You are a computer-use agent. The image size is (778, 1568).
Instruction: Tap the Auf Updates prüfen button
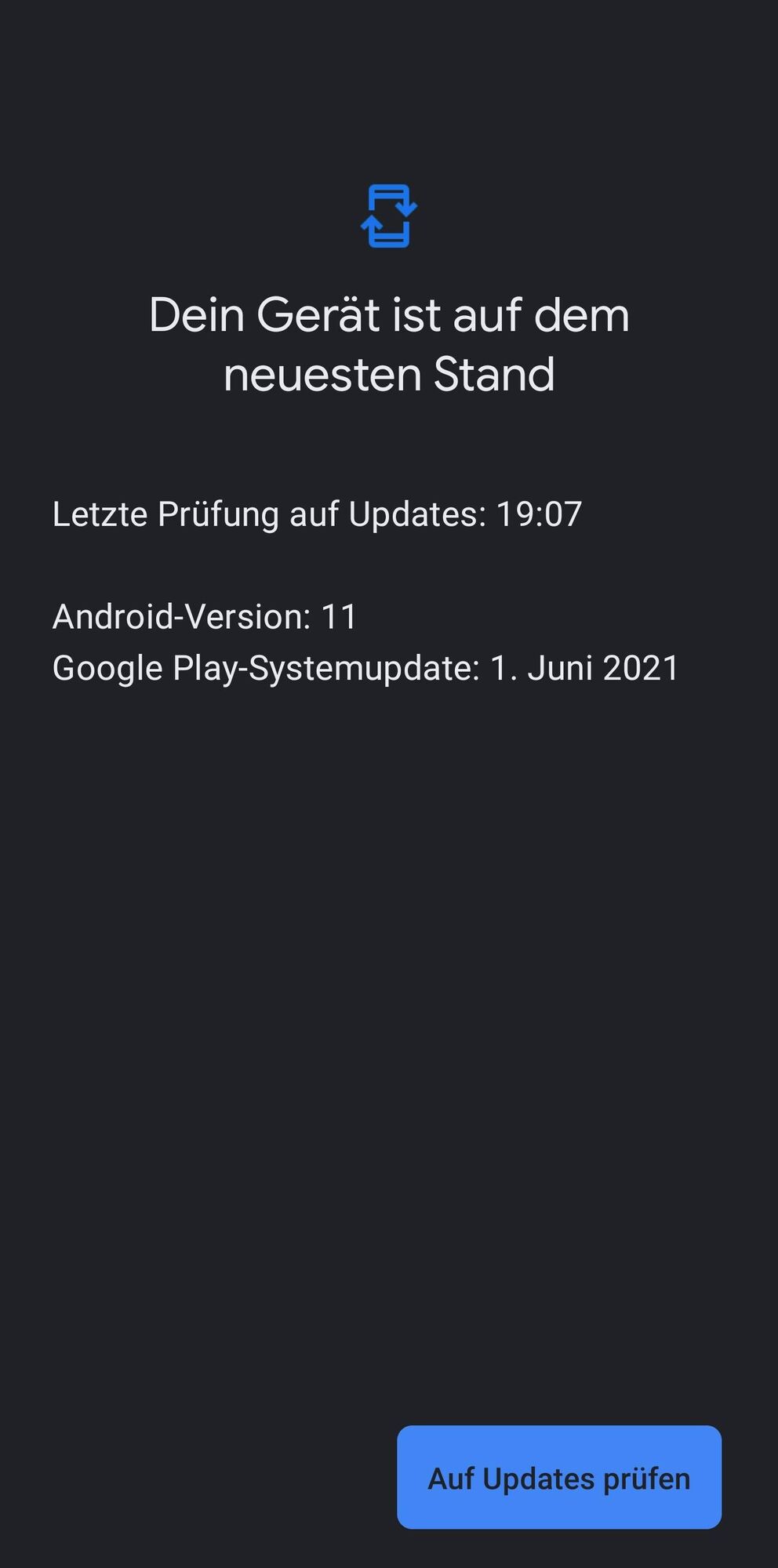click(558, 1478)
